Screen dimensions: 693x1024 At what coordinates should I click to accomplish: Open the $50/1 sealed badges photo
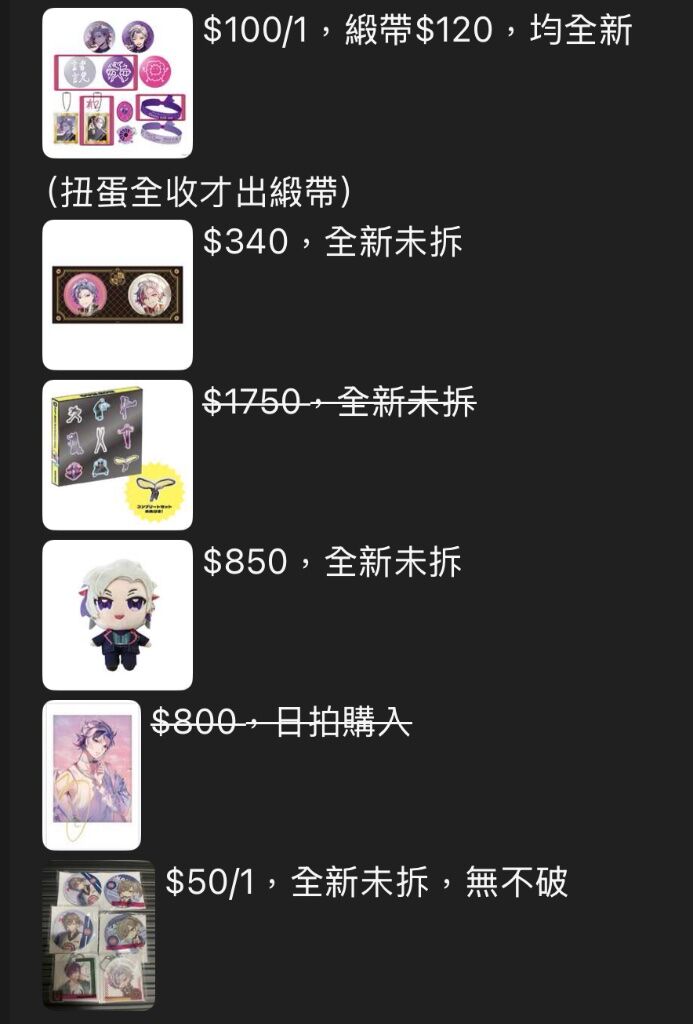98,935
